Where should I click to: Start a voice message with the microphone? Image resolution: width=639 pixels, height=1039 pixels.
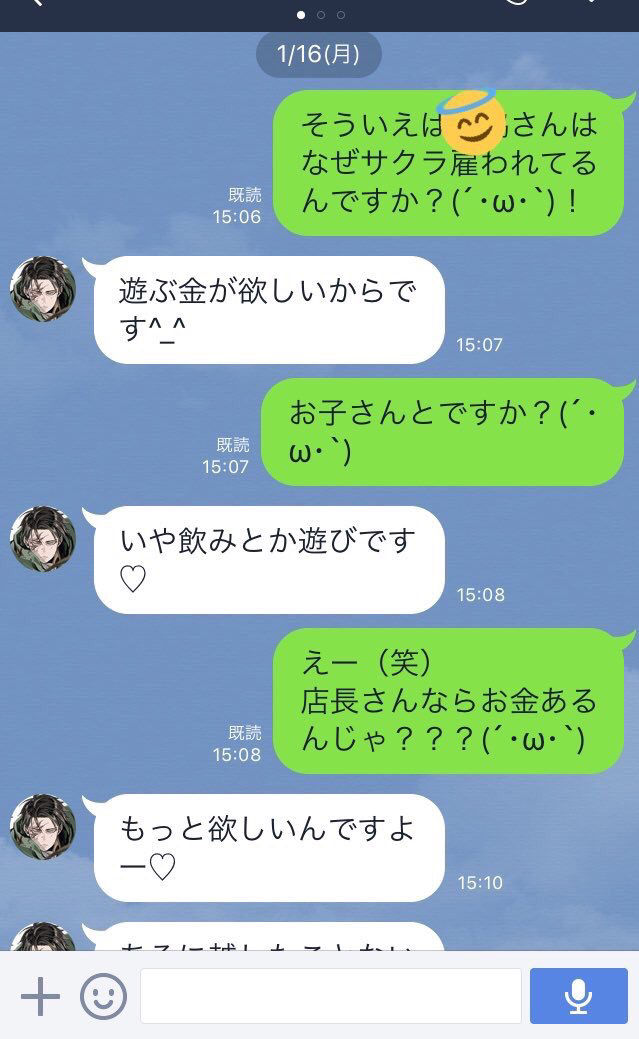(578, 996)
